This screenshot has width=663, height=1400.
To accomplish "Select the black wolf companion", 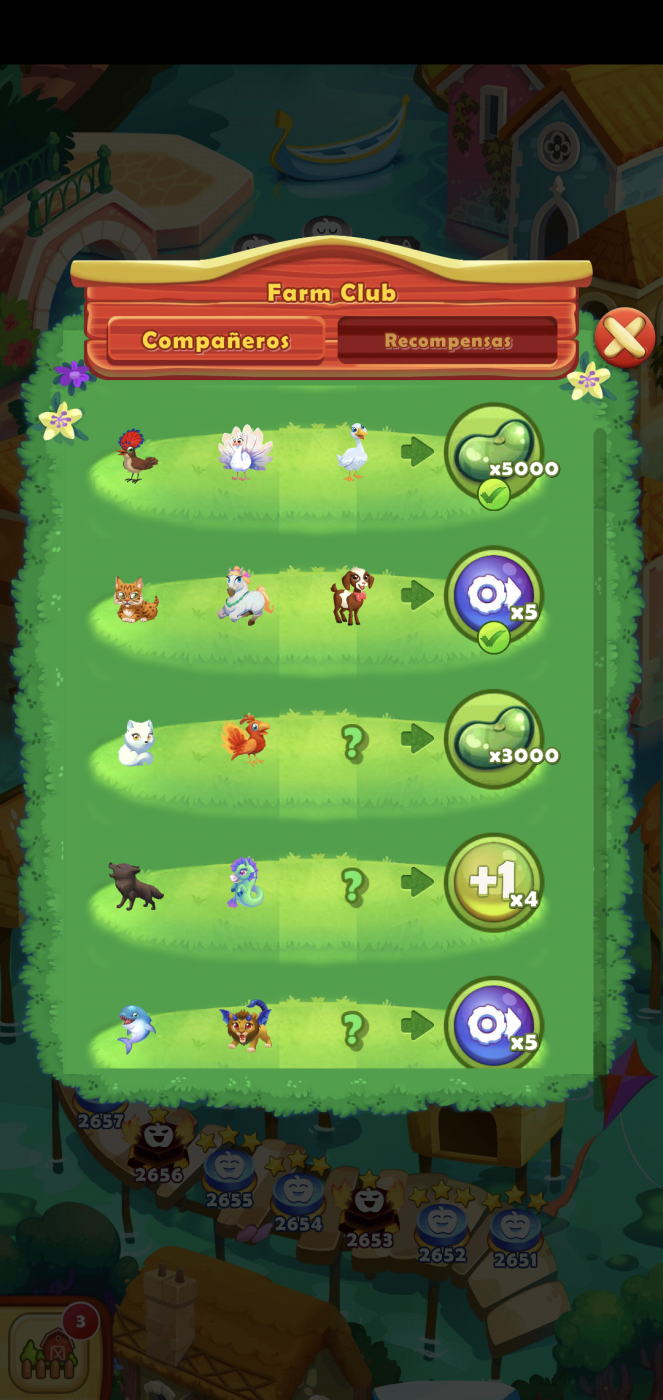I will pyautogui.click(x=135, y=886).
